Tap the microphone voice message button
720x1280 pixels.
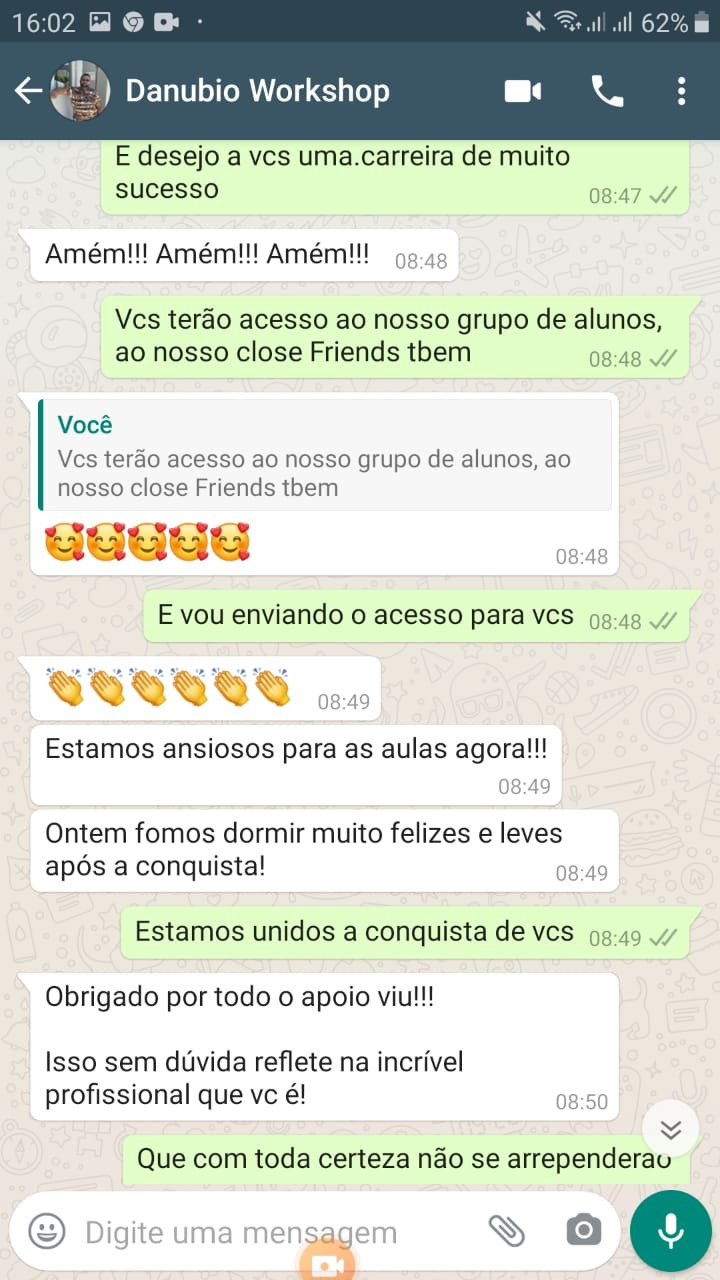[670, 1231]
